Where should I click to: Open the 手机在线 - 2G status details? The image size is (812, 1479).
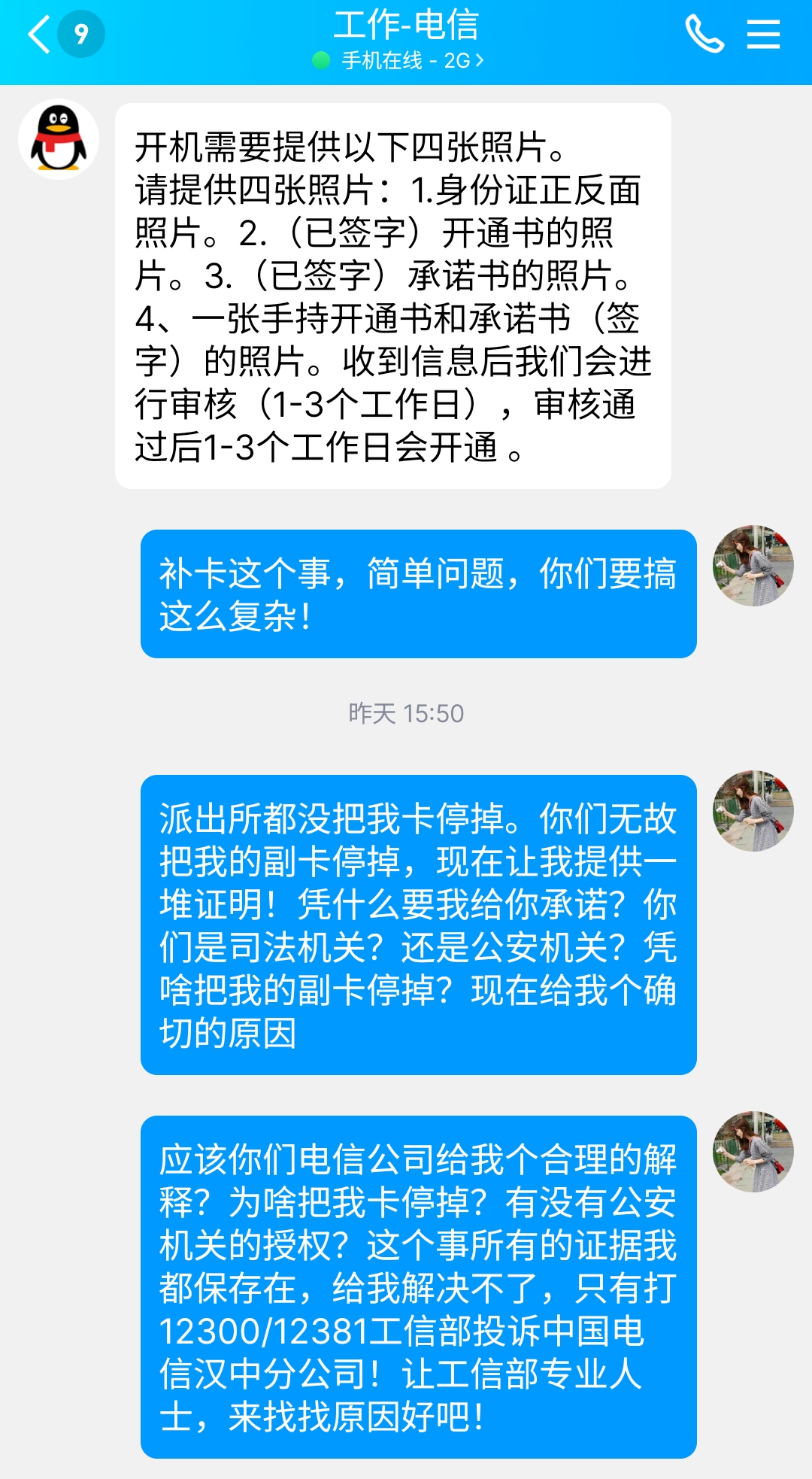(x=398, y=60)
